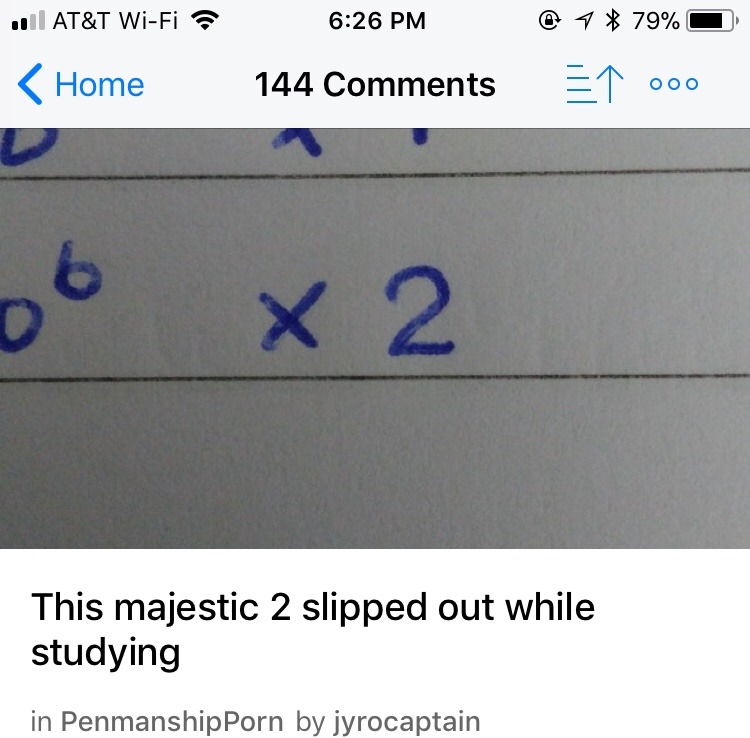Go back to Home
This screenshot has height=738, width=750.
pos(82,85)
